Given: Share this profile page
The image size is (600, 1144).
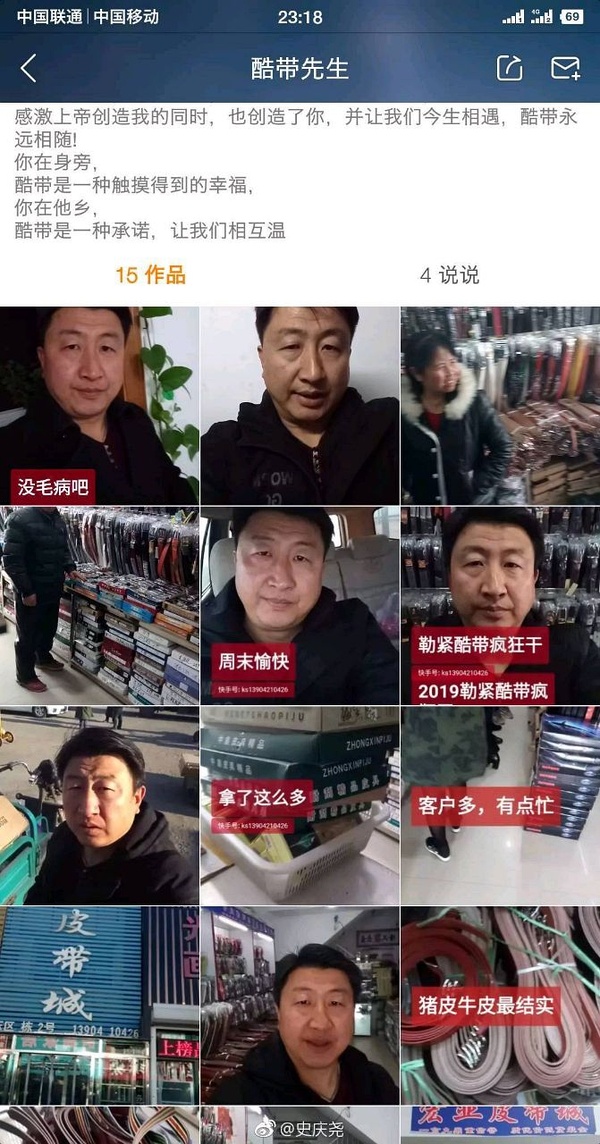Looking at the screenshot, I should pos(510,68).
